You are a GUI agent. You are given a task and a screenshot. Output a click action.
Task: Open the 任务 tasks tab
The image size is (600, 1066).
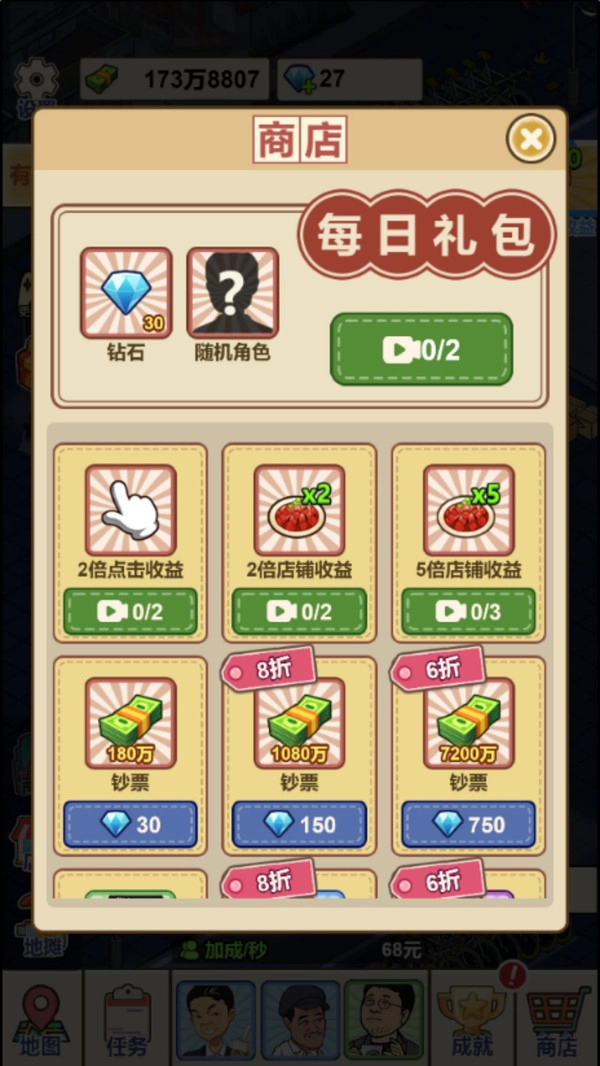[x=127, y=1015]
